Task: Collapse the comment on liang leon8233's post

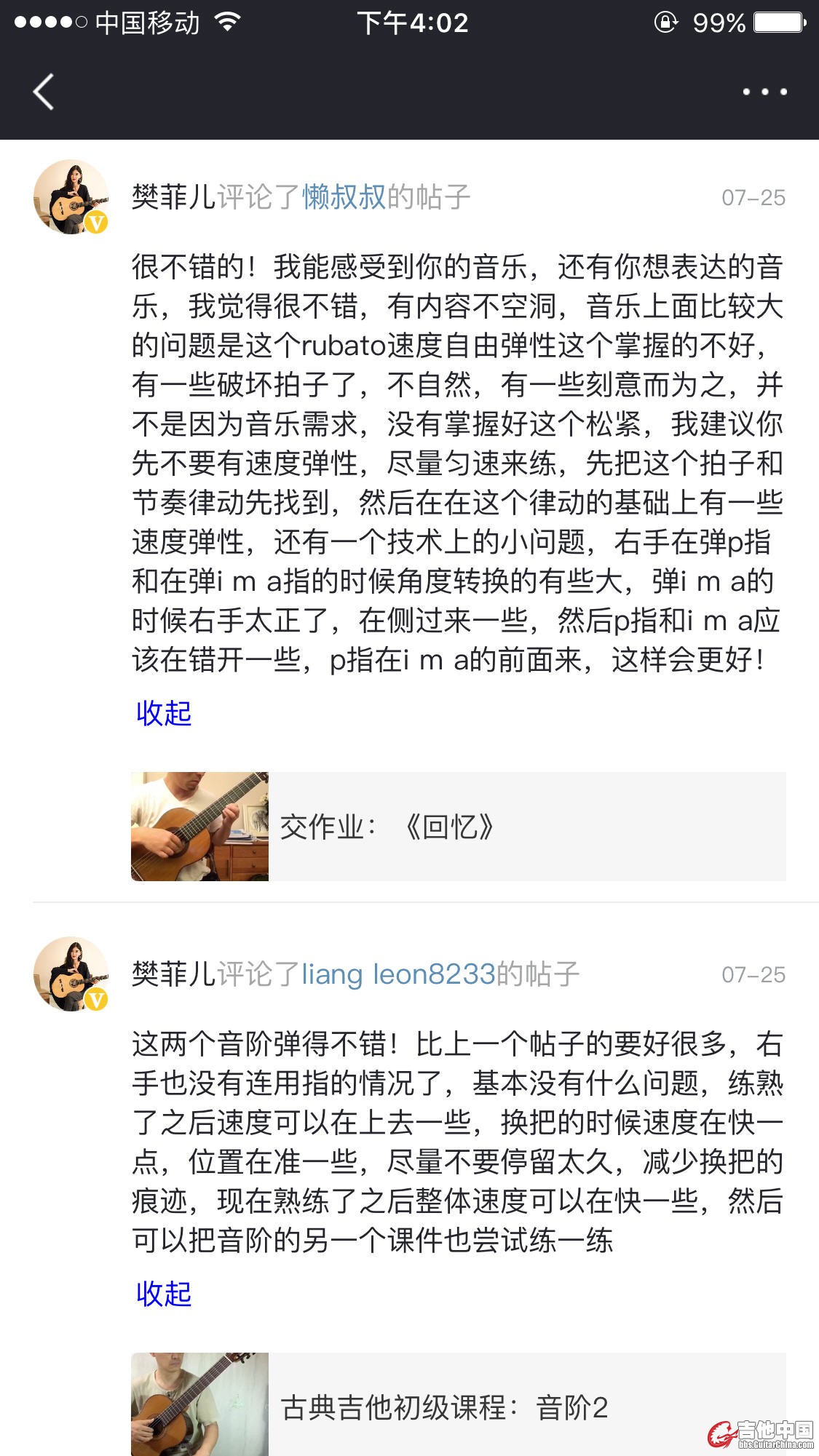Action: click(x=164, y=1294)
